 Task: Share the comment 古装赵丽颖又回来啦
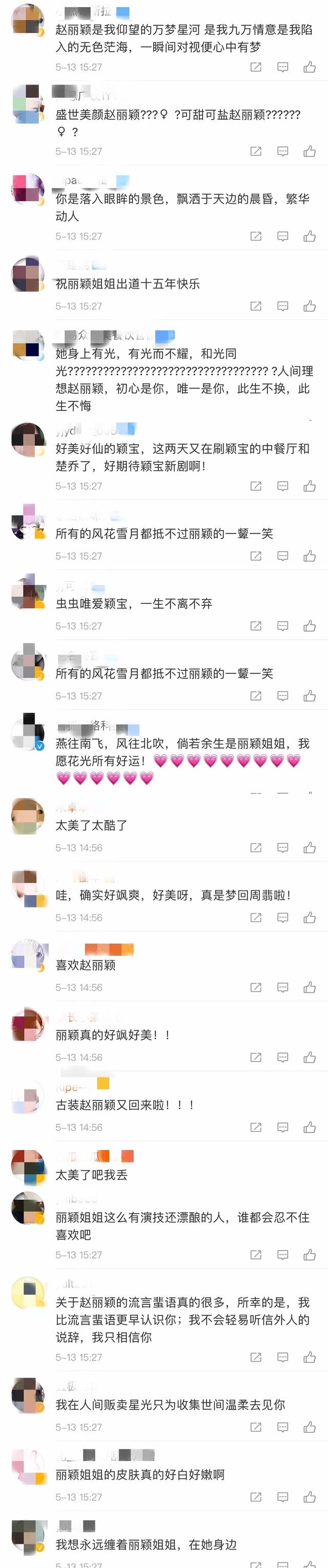pos(256,1127)
